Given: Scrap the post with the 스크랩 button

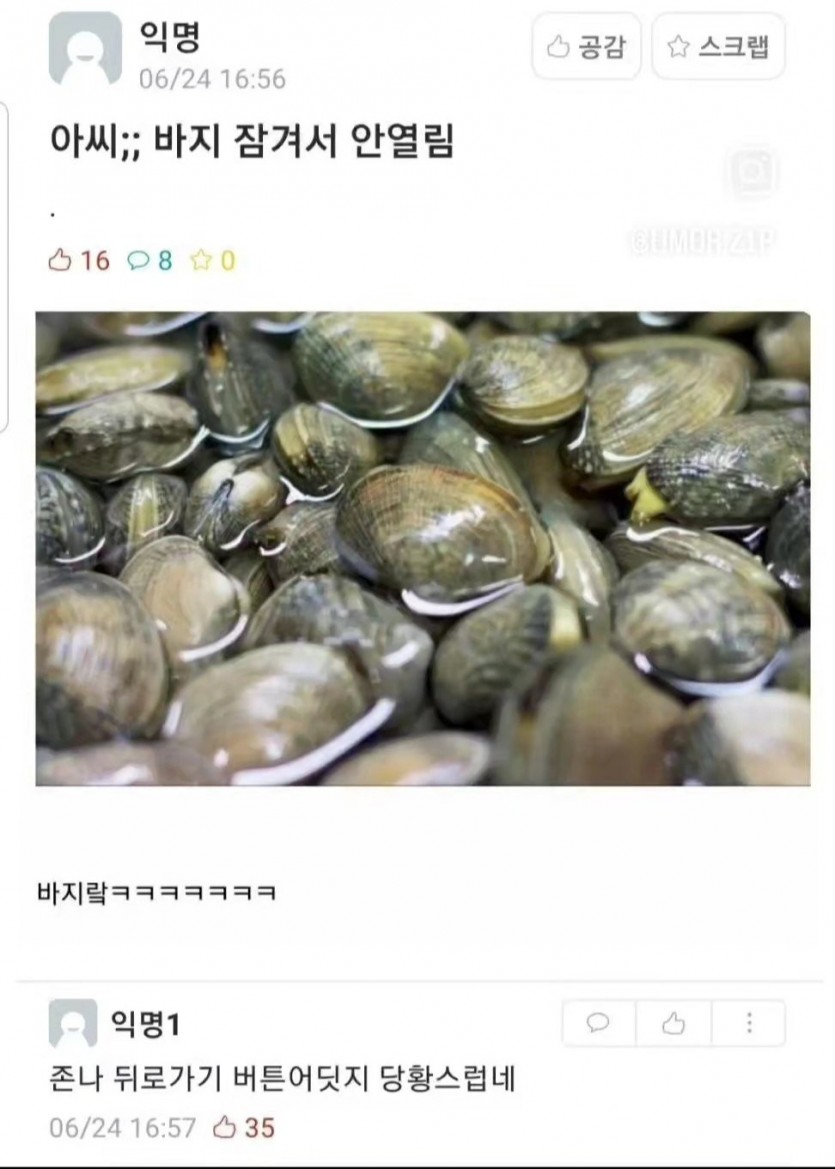Looking at the screenshot, I should (x=718, y=47).
